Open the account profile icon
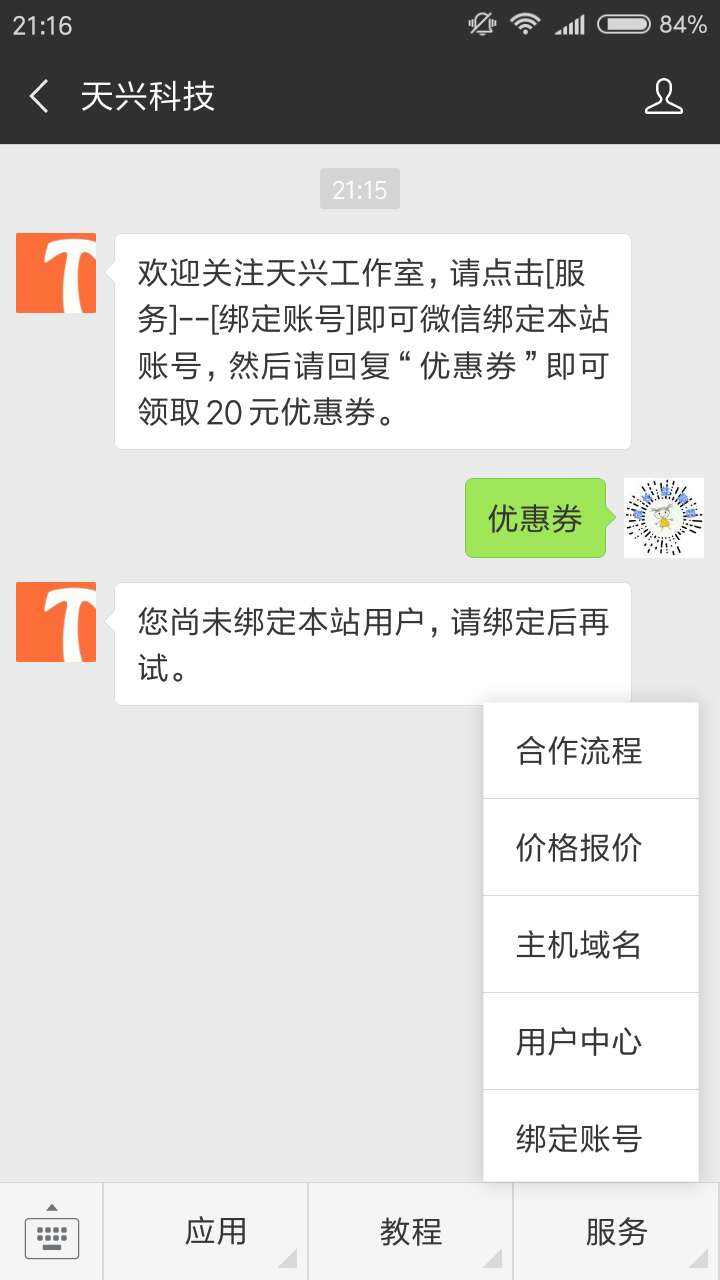 [x=663, y=97]
